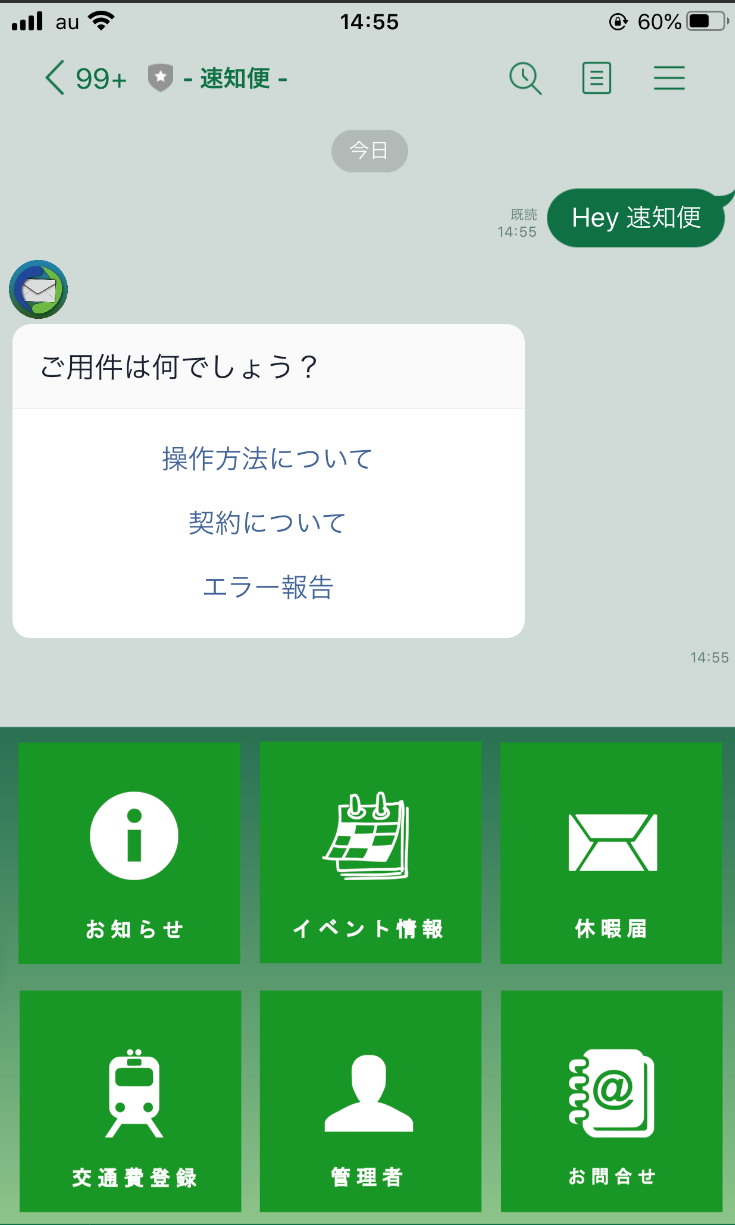Open the chat search icon

coord(525,78)
